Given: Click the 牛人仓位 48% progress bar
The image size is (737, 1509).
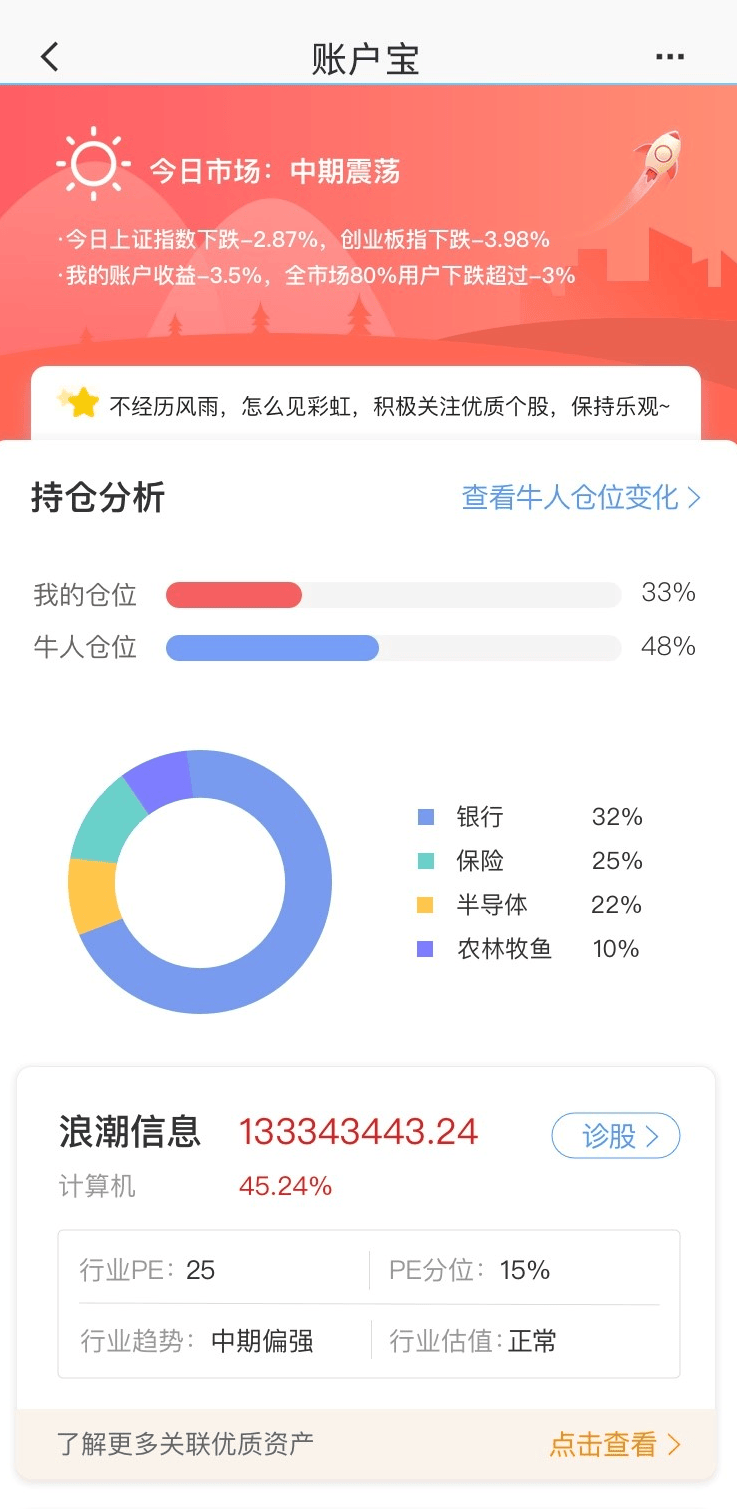Looking at the screenshot, I should 395,648.
